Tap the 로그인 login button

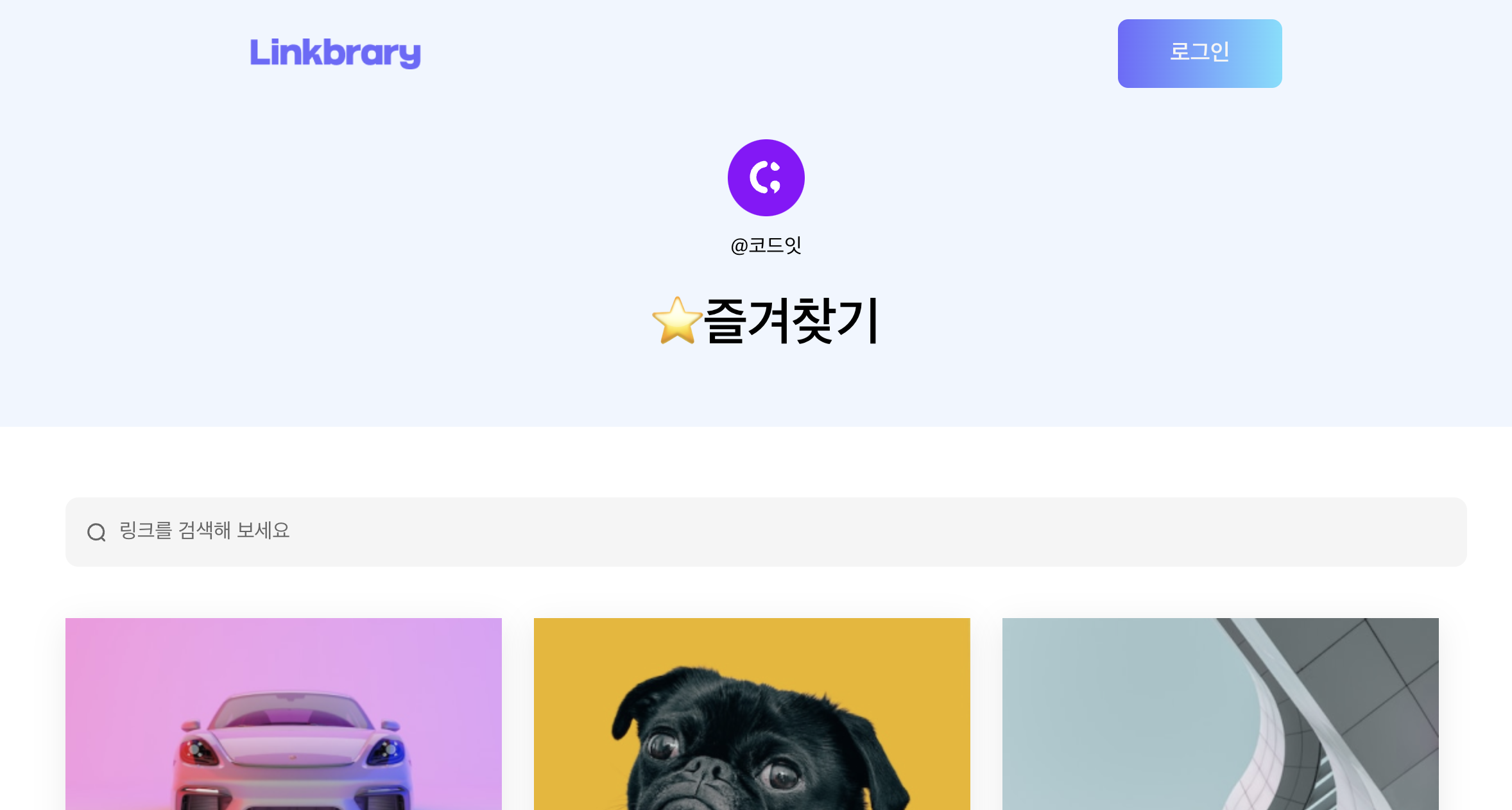pyautogui.click(x=1199, y=53)
